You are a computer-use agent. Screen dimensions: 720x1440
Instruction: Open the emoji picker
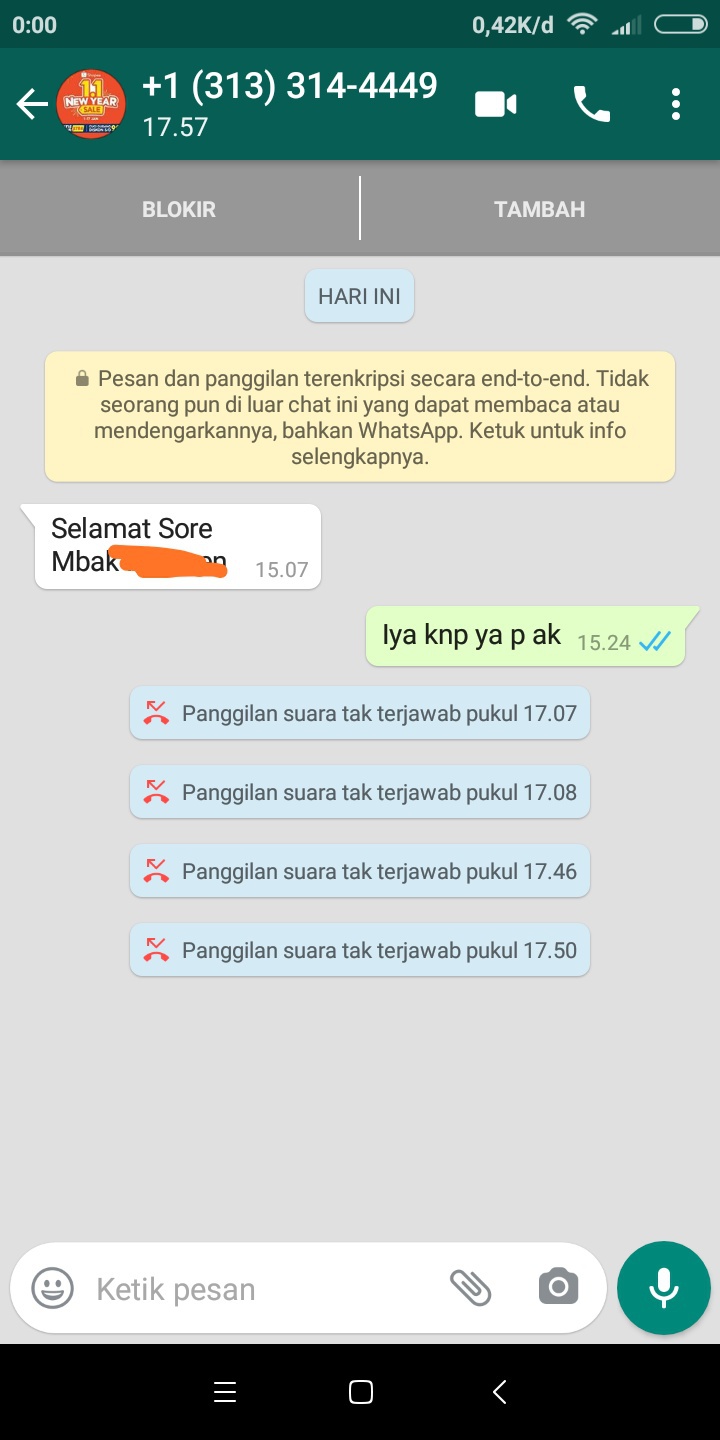point(52,1288)
